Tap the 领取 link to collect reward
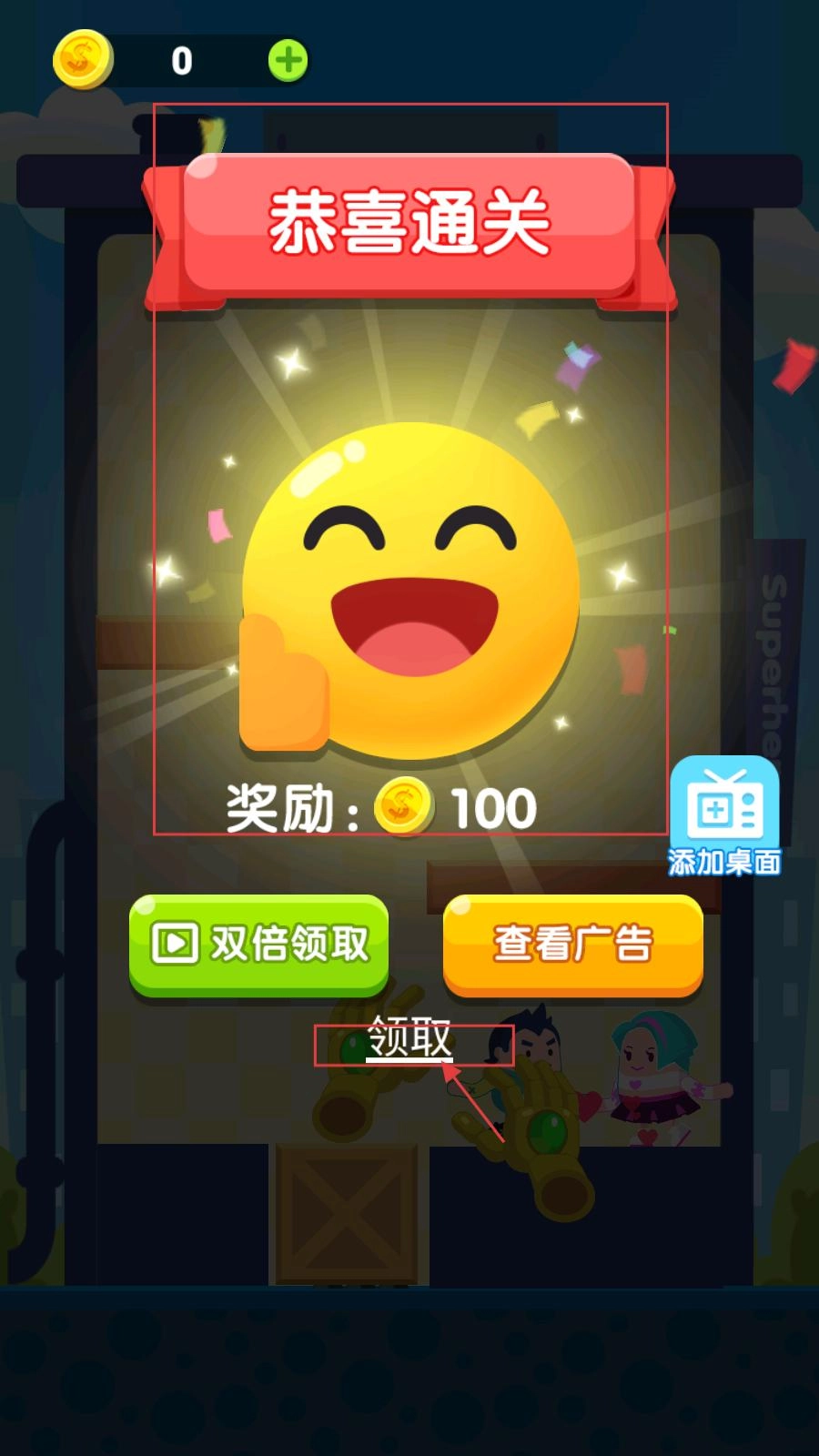 pyautogui.click(x=410, y=1038)
